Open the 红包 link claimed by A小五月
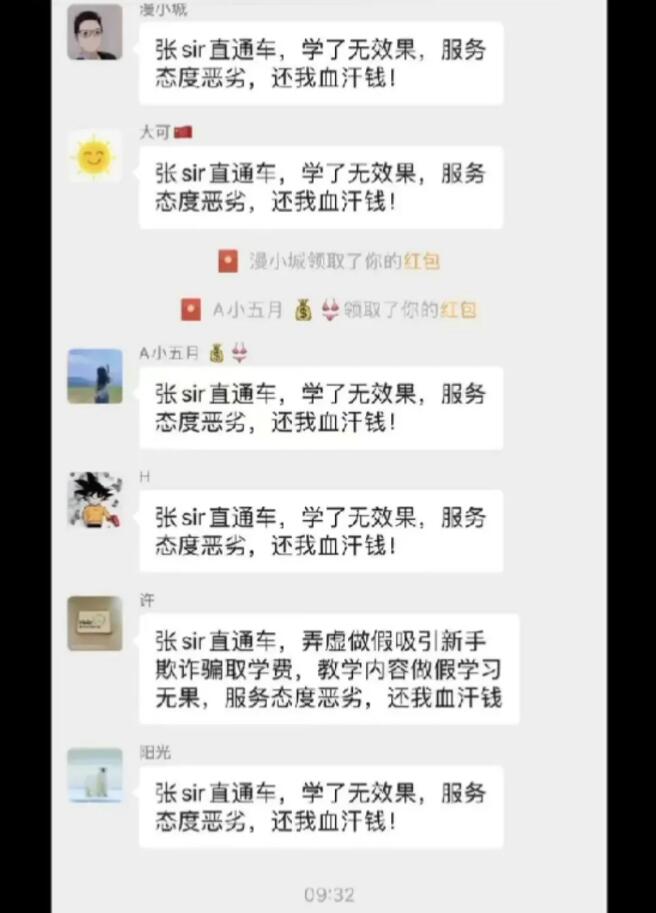The height and width of the screenshot is (913, 656). (458, 310)
